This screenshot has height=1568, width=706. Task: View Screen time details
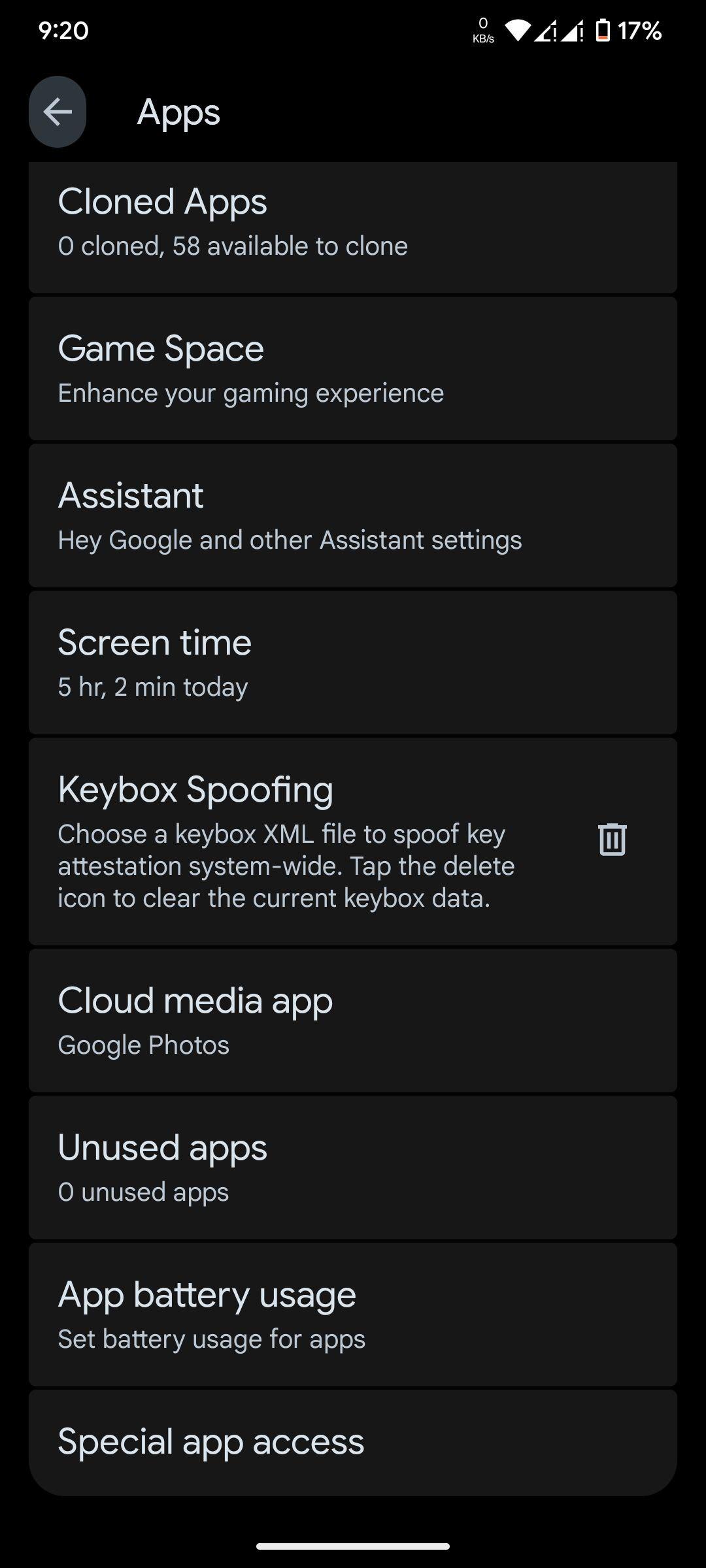353,662
